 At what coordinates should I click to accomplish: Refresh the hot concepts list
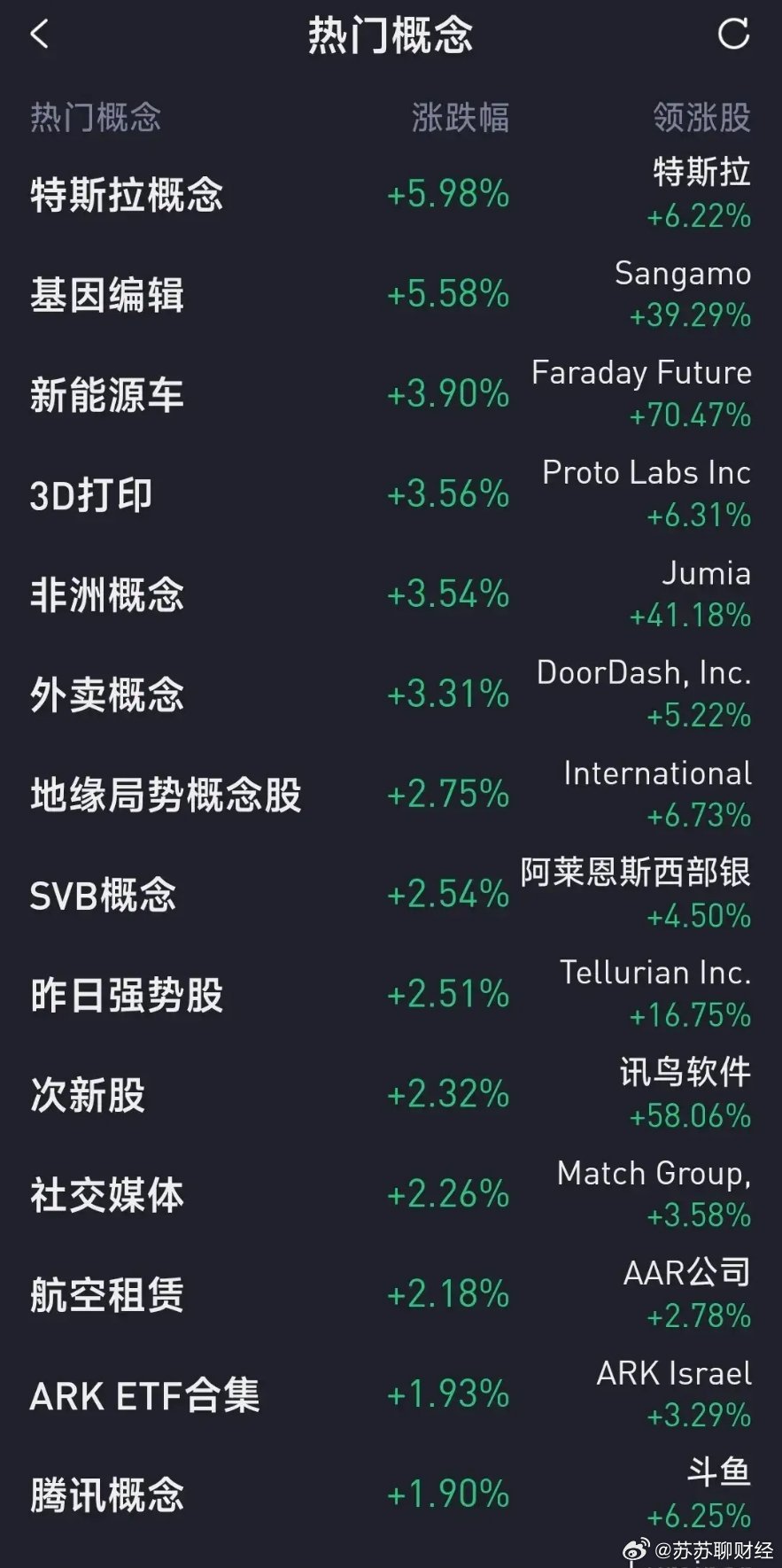click(x=732, y=35)
